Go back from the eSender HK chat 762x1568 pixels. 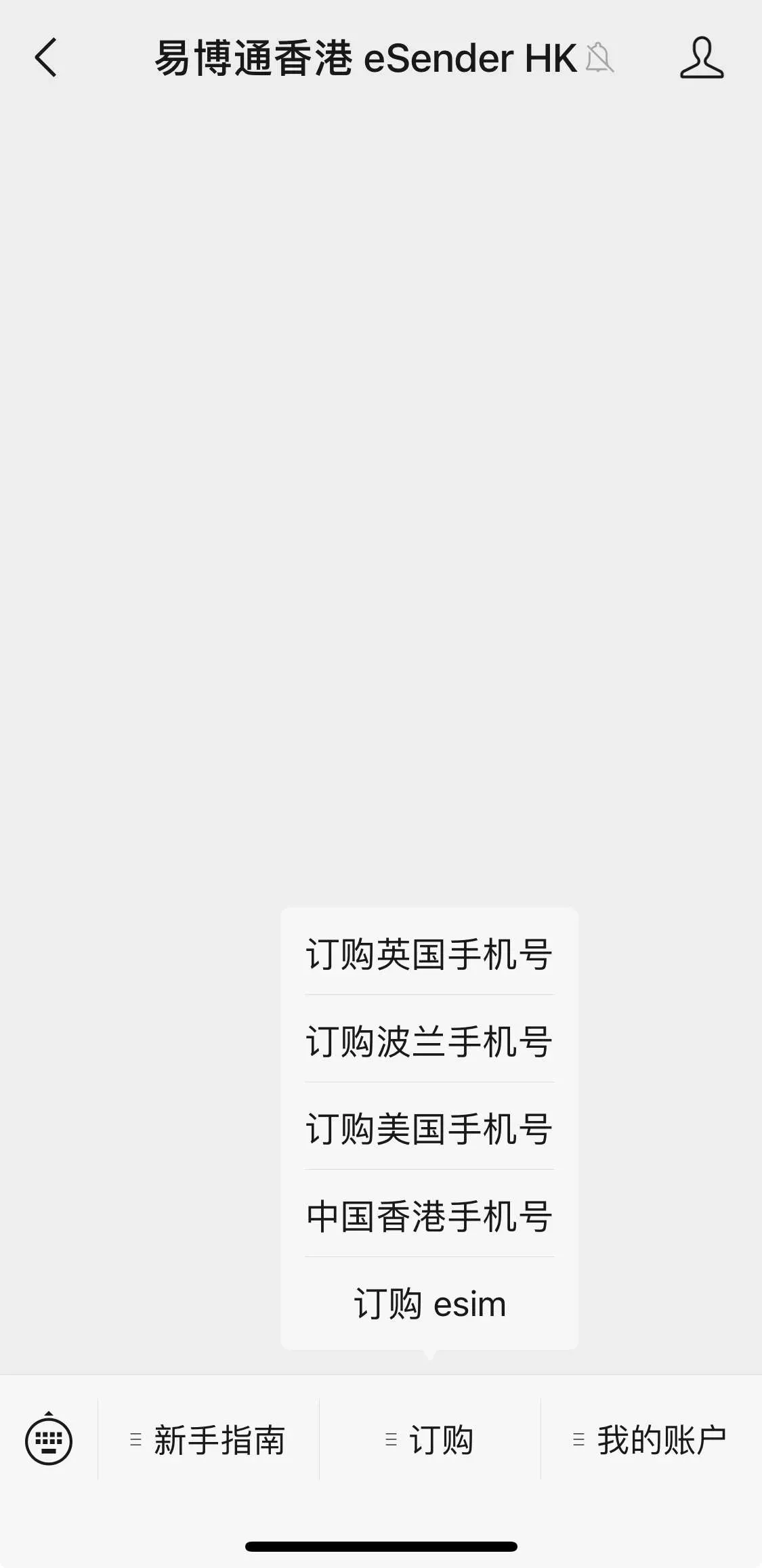pyautogui.click(x=46, y=58)
